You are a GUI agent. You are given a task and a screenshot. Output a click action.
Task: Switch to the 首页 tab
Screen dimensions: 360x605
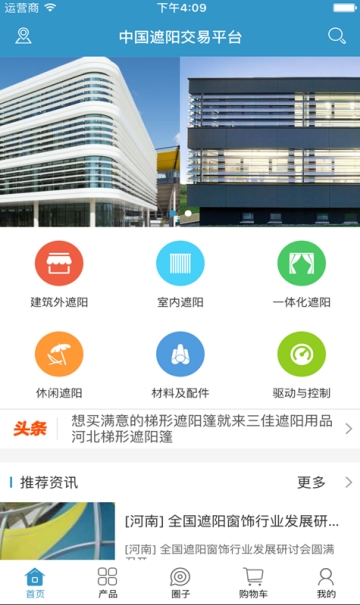click(35, 583)
